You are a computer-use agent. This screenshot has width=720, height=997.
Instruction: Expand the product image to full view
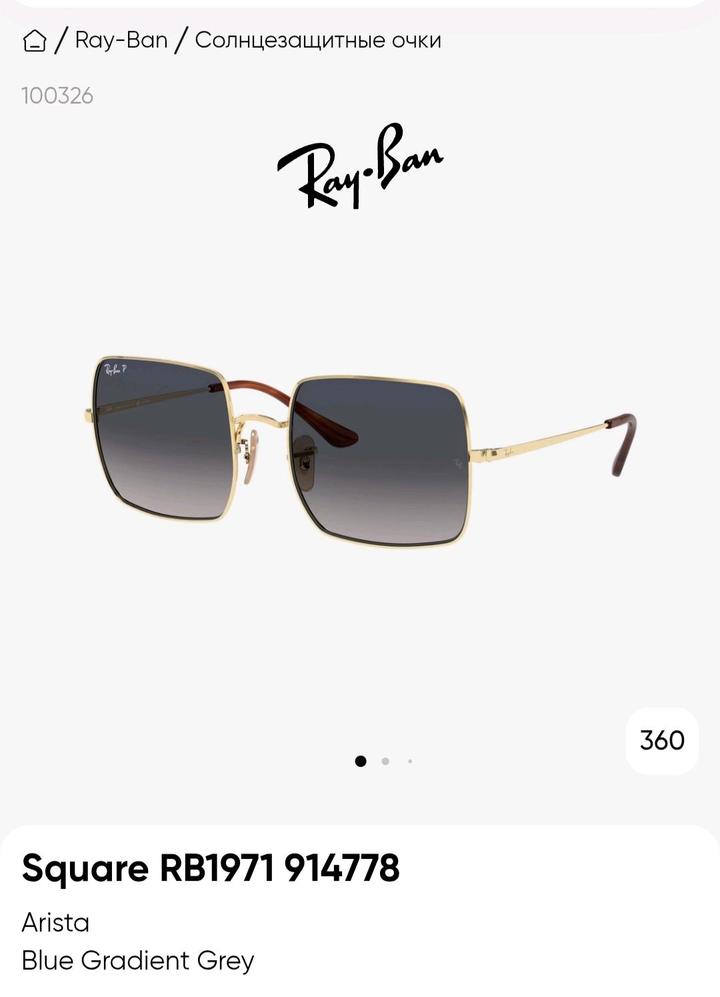(360, 450)
